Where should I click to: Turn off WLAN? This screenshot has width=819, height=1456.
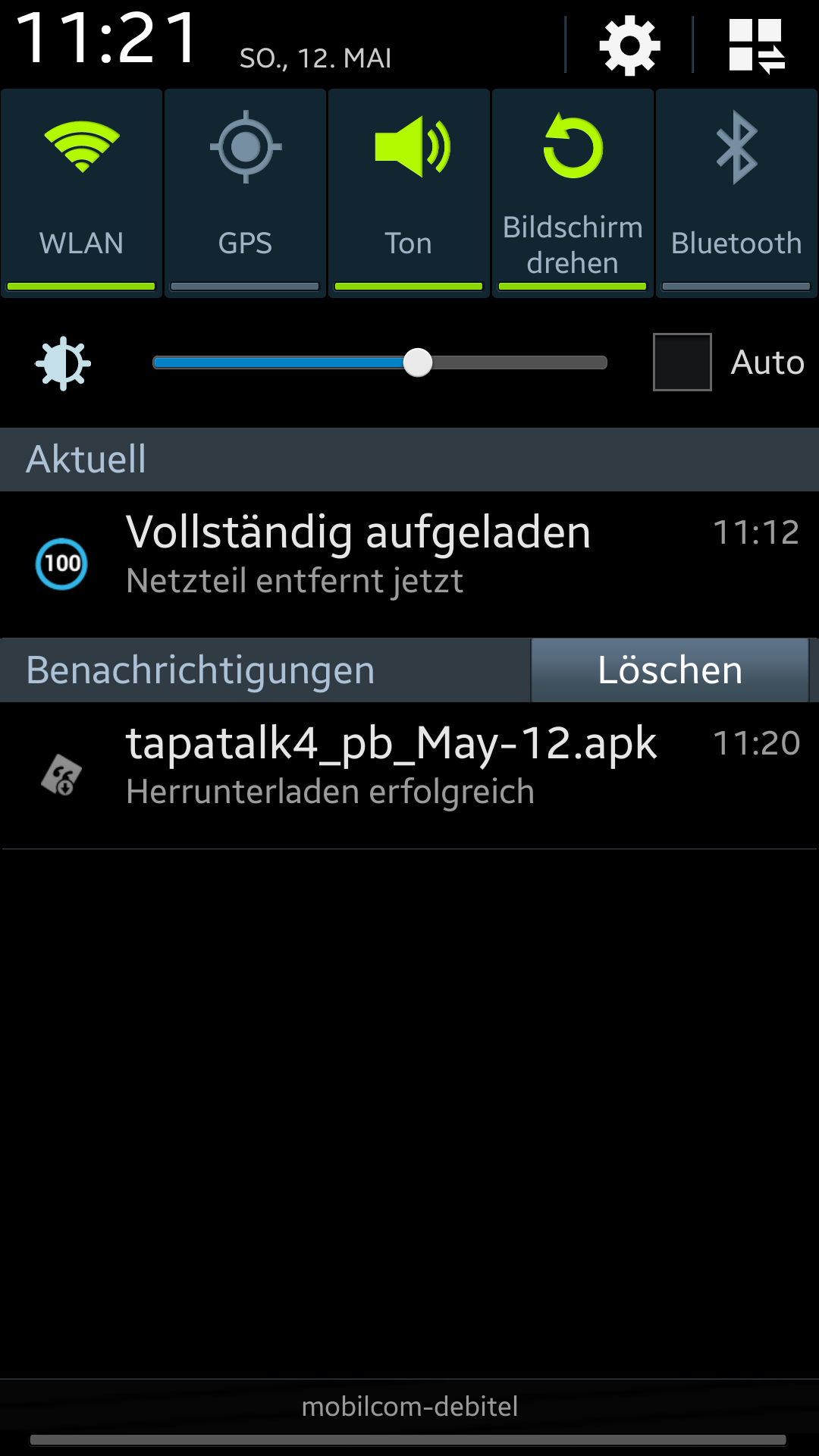click(81, 193)
